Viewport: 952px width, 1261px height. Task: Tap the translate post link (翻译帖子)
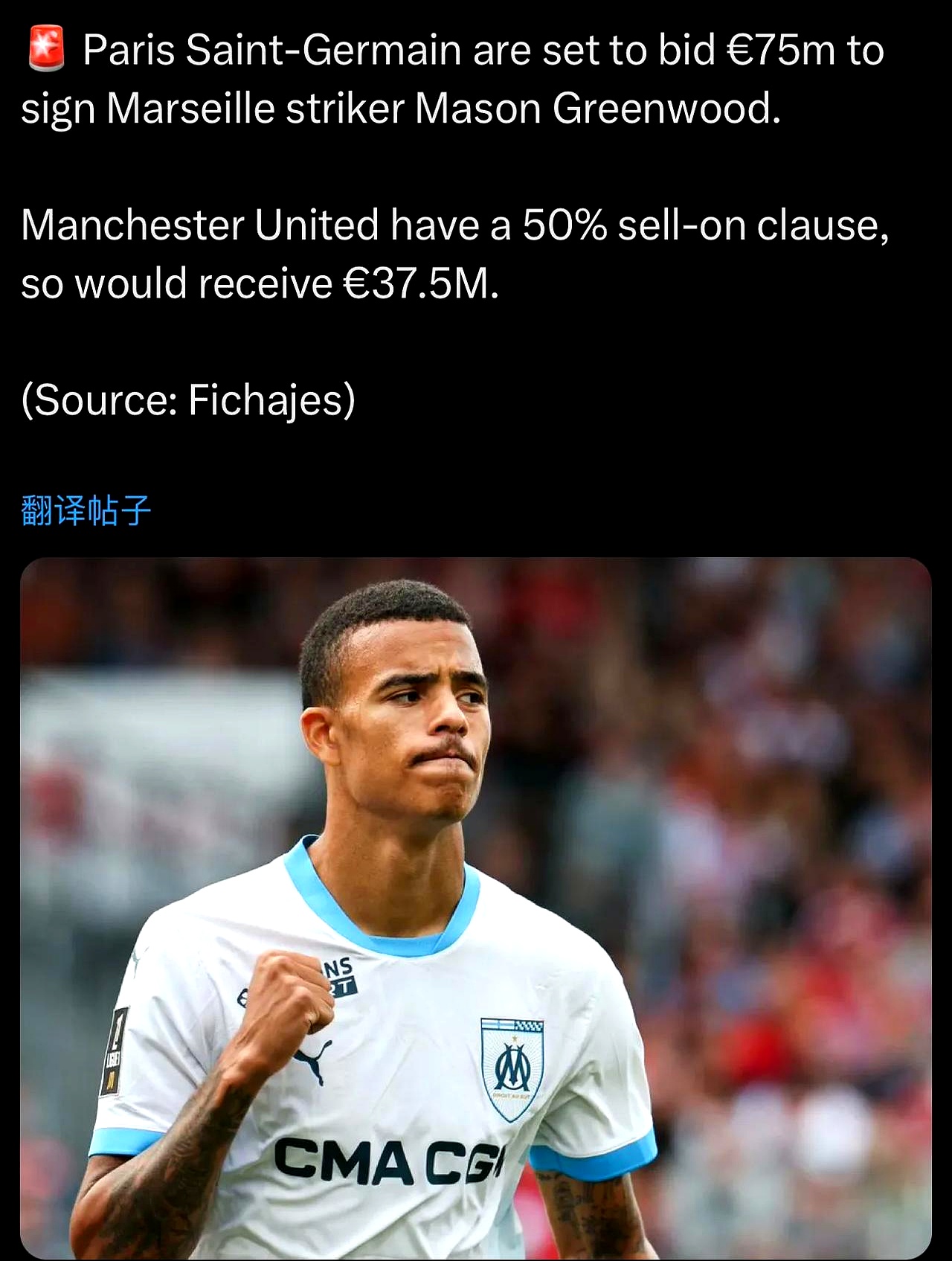pyautogui.click(x=86, y=511)
